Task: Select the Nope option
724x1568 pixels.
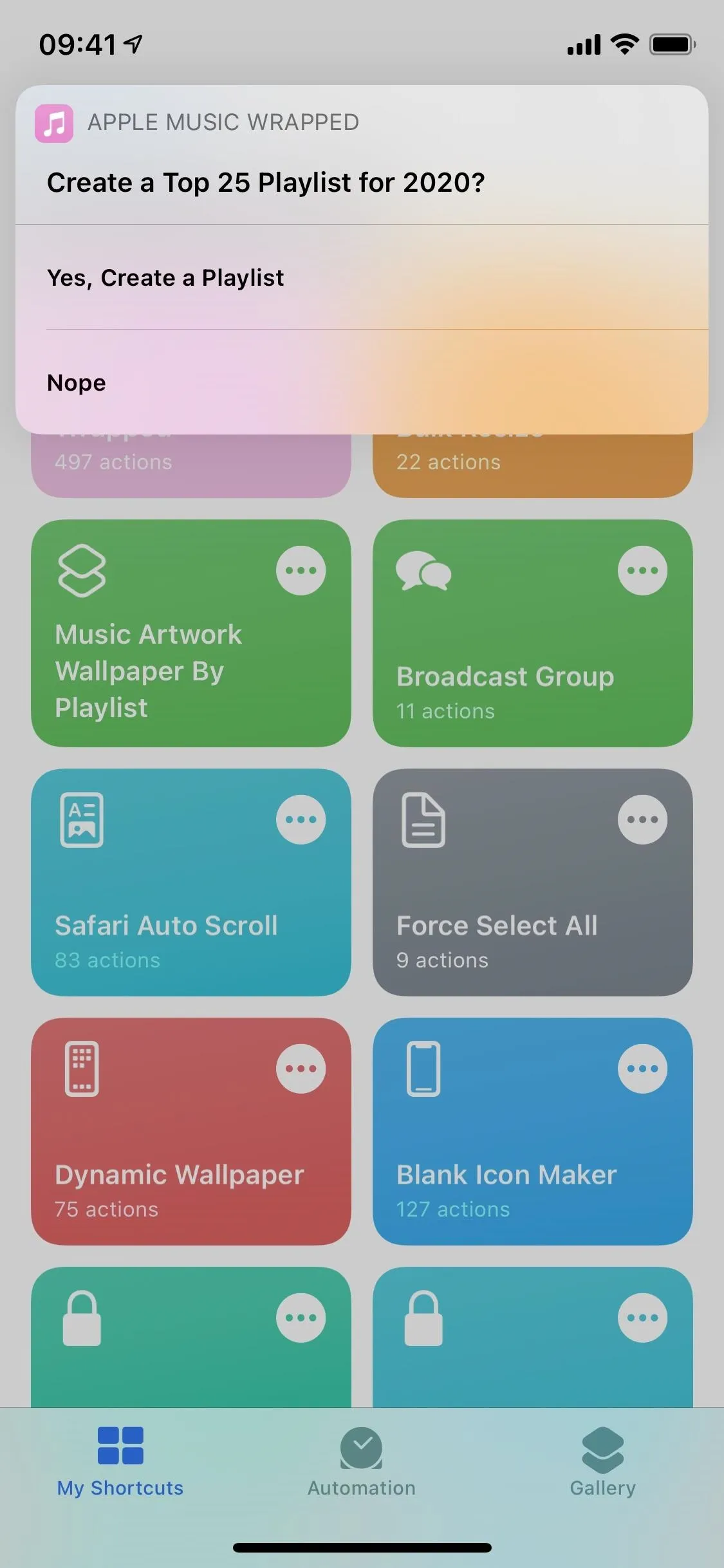Action: [x=362, y=382]
